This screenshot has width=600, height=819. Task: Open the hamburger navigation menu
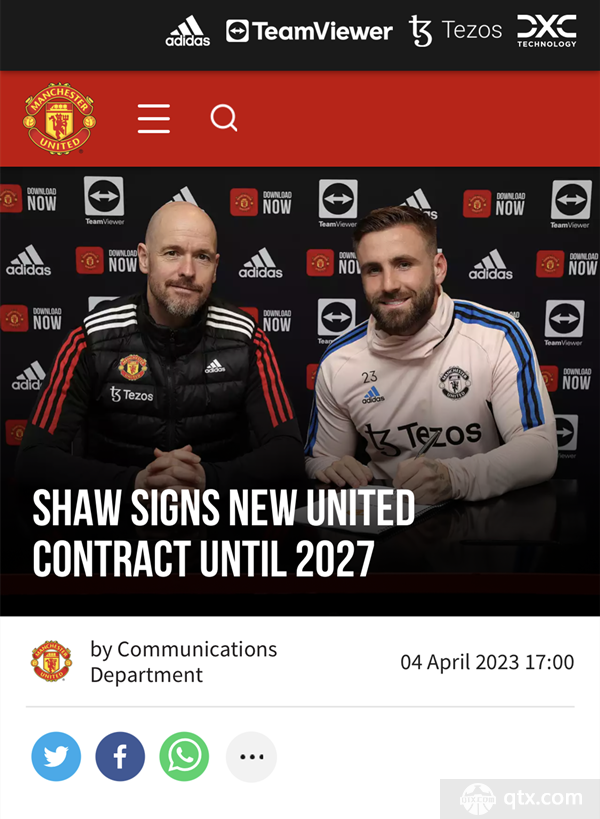(x=154, y=118)
